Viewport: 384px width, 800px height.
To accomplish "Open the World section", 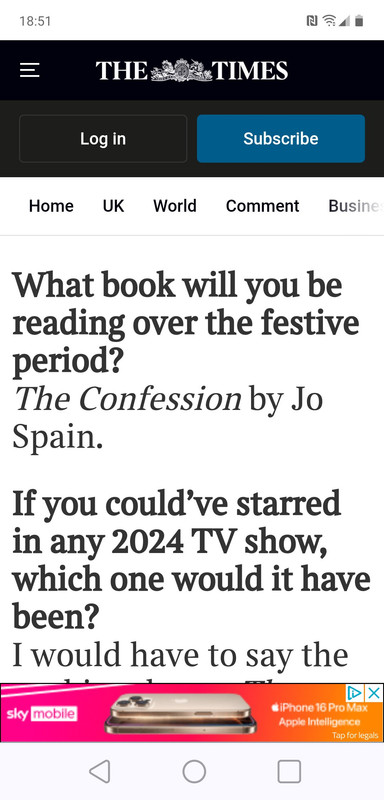I will pyautogui.click(x=175, y=206).
